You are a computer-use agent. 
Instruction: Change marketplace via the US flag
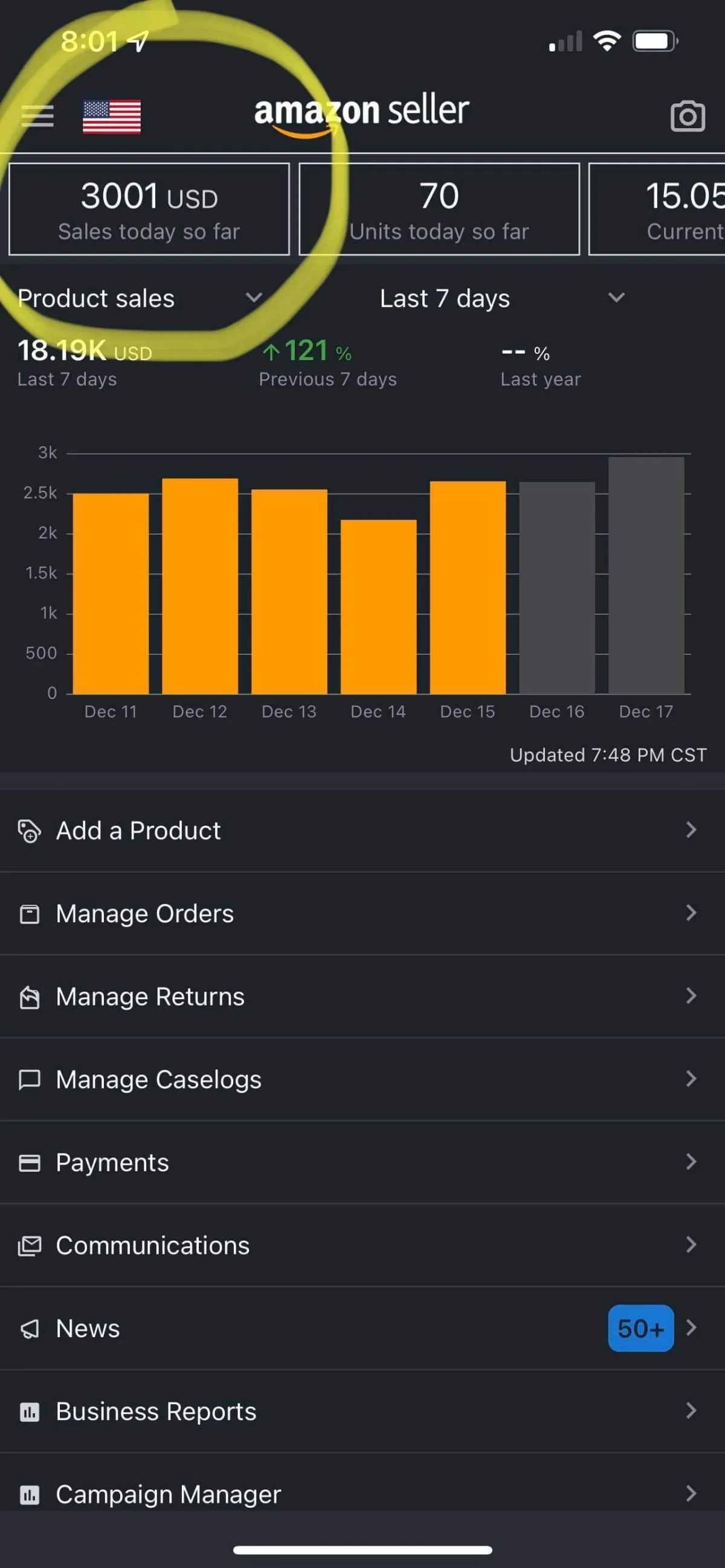(x=111, y=116)
